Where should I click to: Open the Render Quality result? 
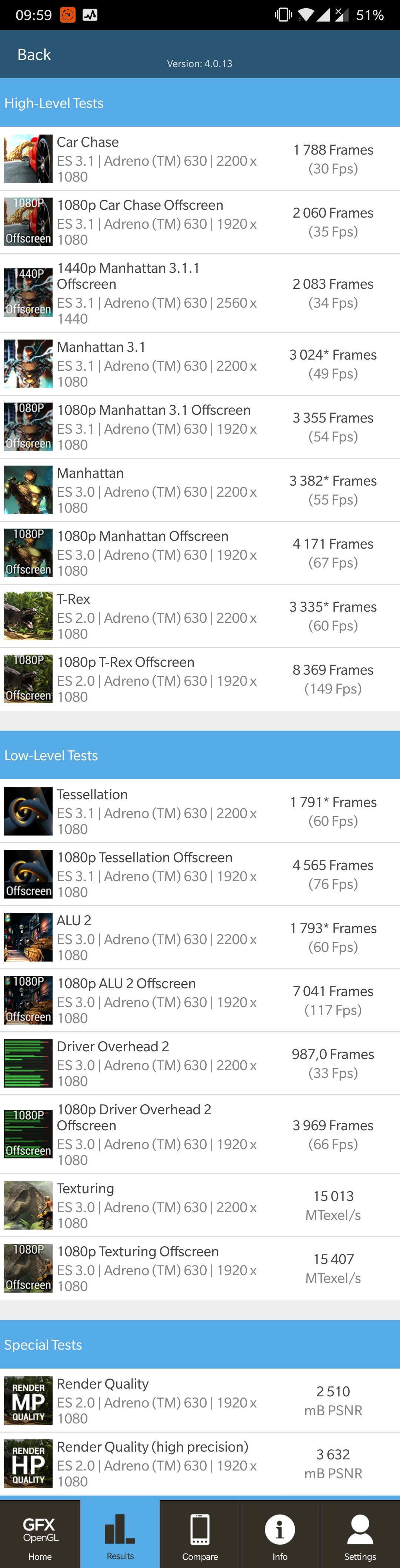point(200,1400)
